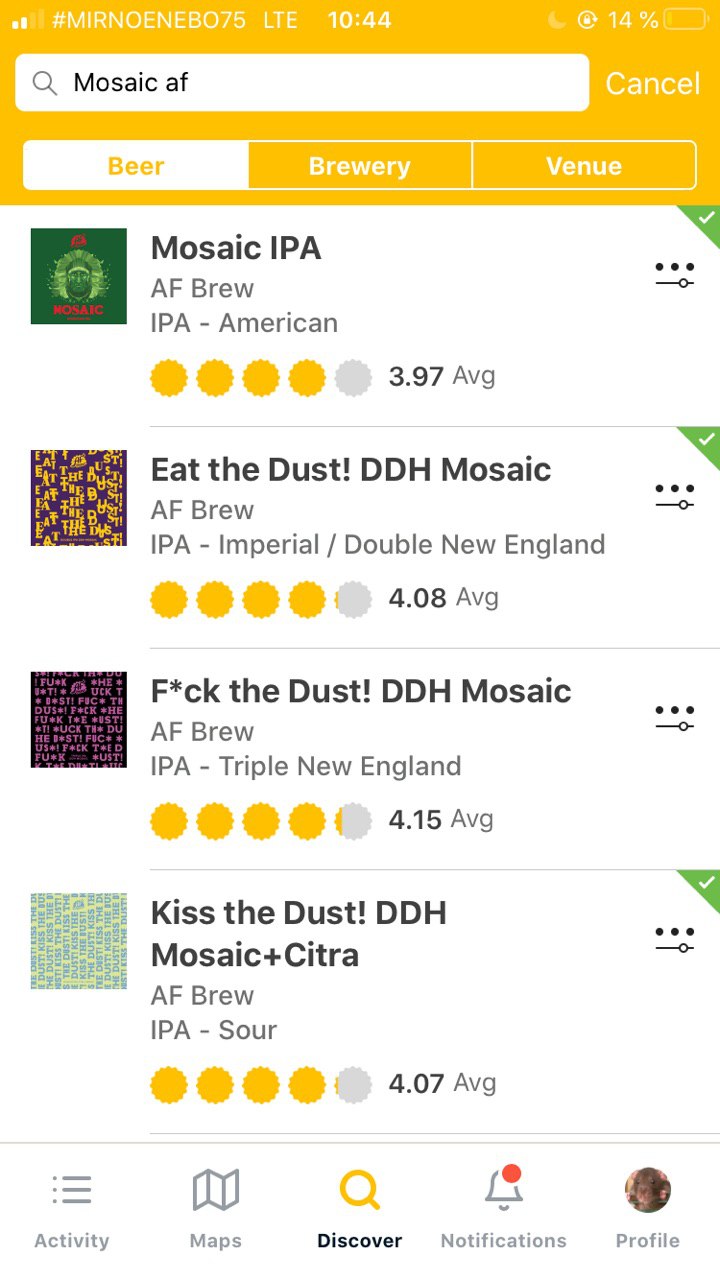Screen dimensions: 720x1280
Task: Switch to Brewery results
Action: 360,166
